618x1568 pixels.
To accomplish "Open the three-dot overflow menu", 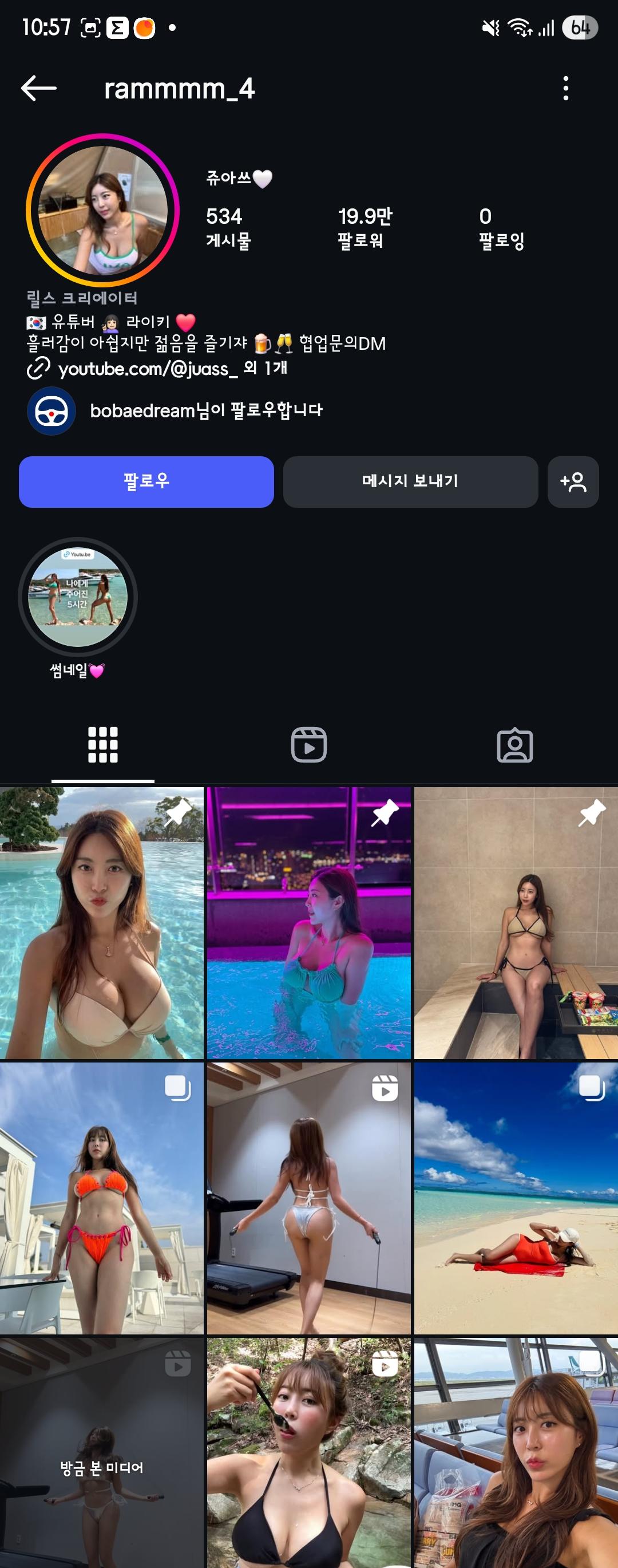I will point(566,88).
